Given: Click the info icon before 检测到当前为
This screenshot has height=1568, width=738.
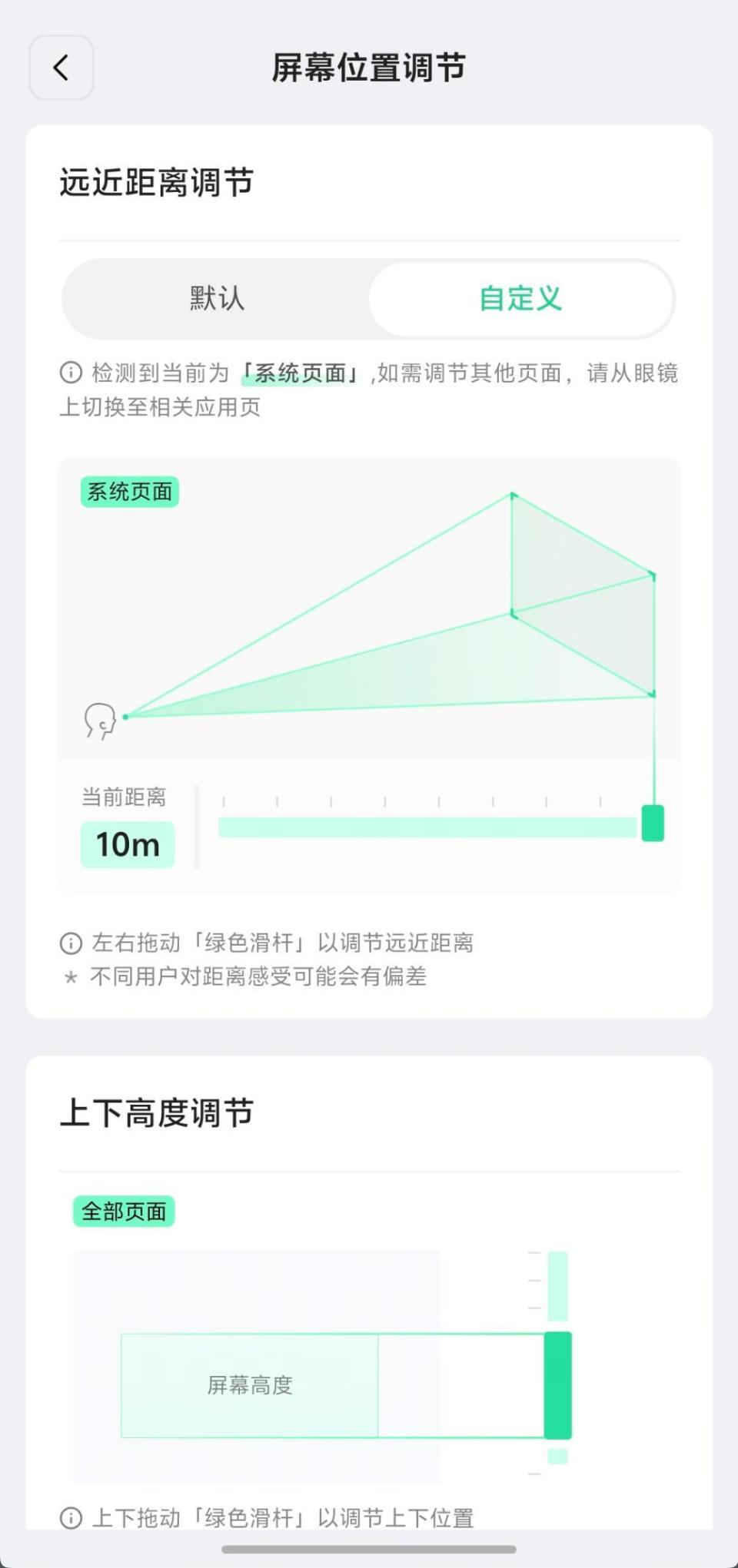Looking at the screenshot, I should tap(70, 373).
